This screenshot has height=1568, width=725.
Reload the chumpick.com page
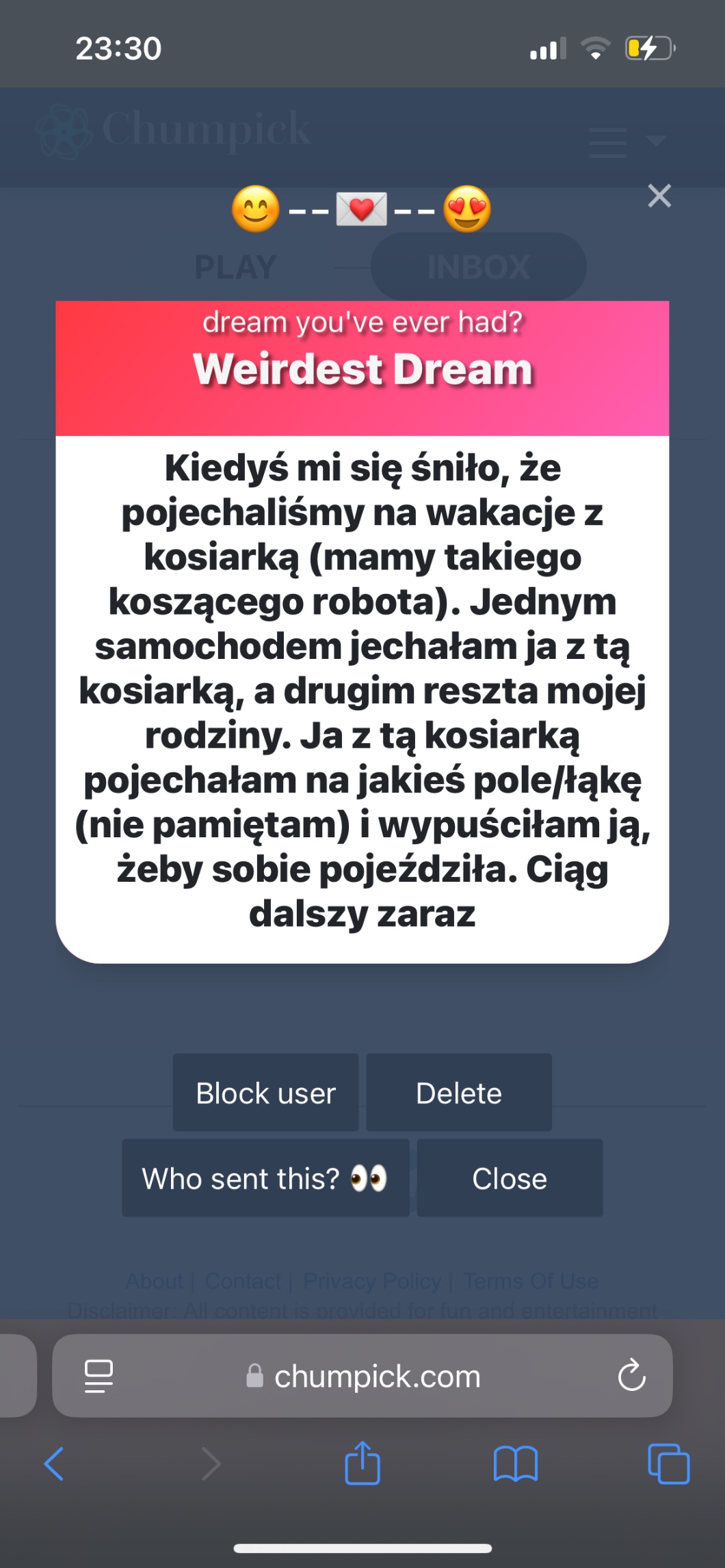point(632,1375)
